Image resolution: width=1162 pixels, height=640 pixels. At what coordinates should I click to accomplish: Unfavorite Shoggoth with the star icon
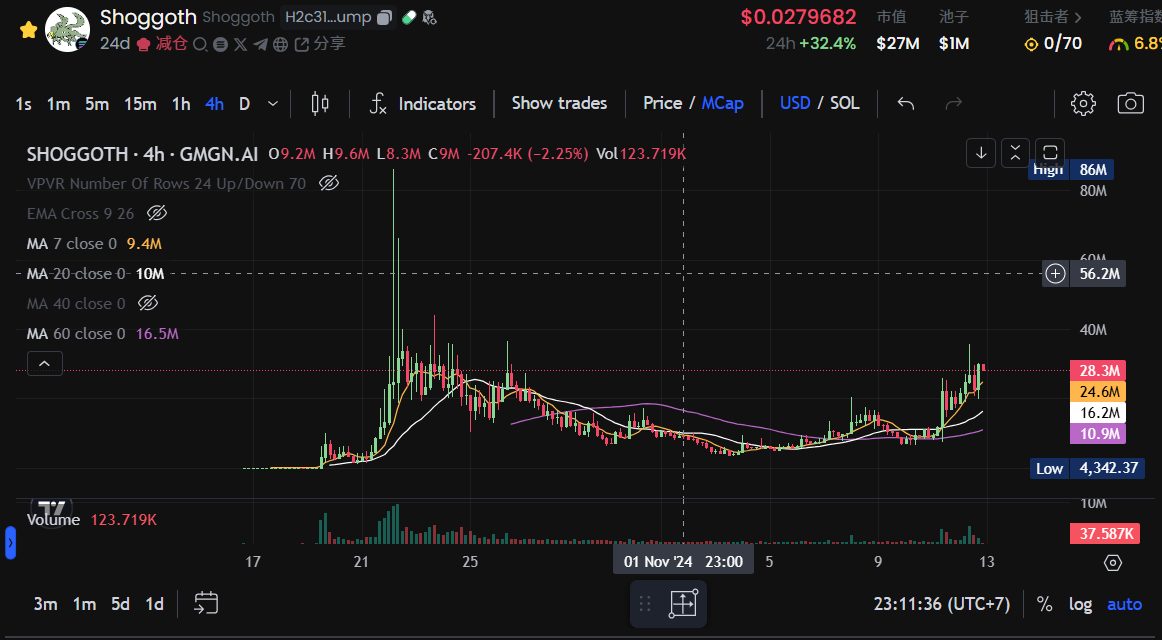click(x=28, y=30)
